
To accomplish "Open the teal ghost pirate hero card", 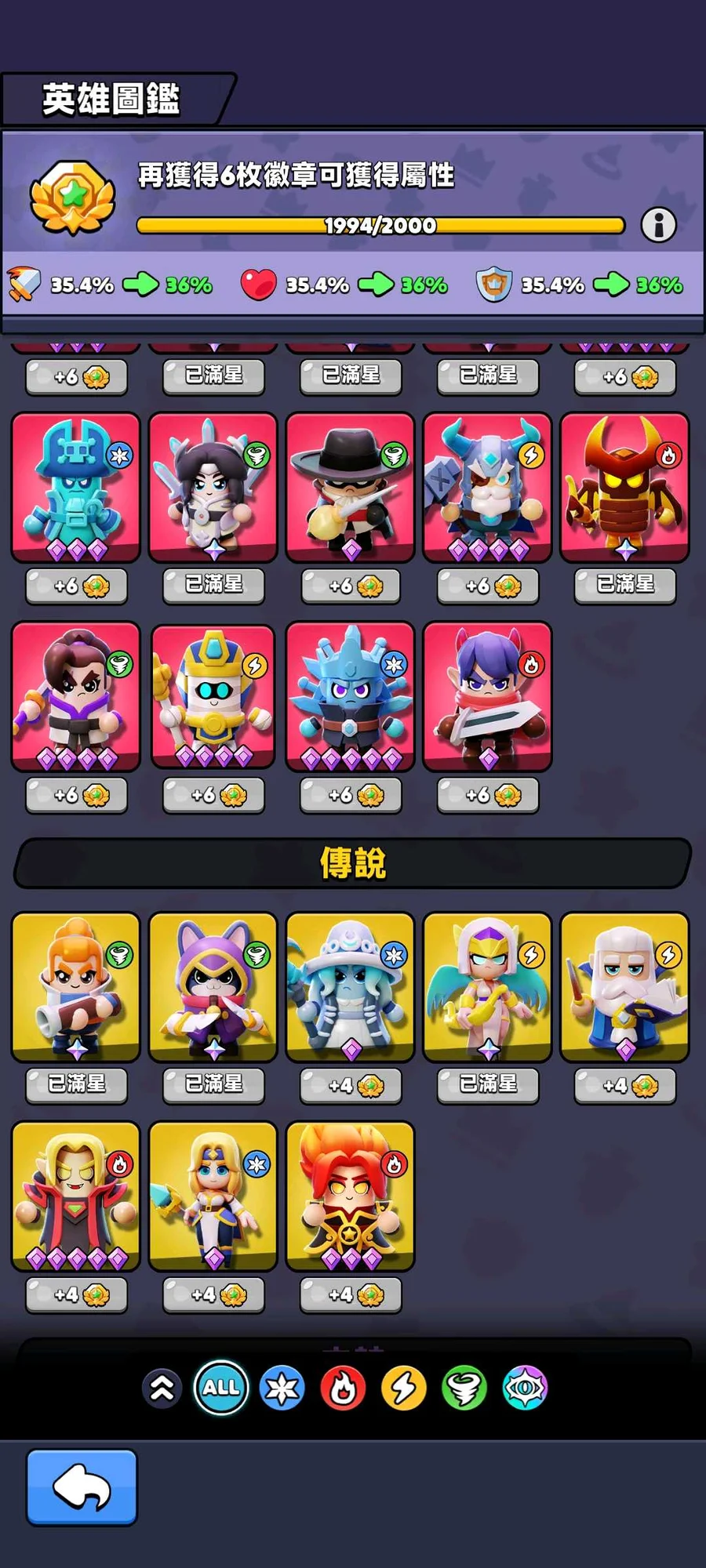I will pos(76,487).
